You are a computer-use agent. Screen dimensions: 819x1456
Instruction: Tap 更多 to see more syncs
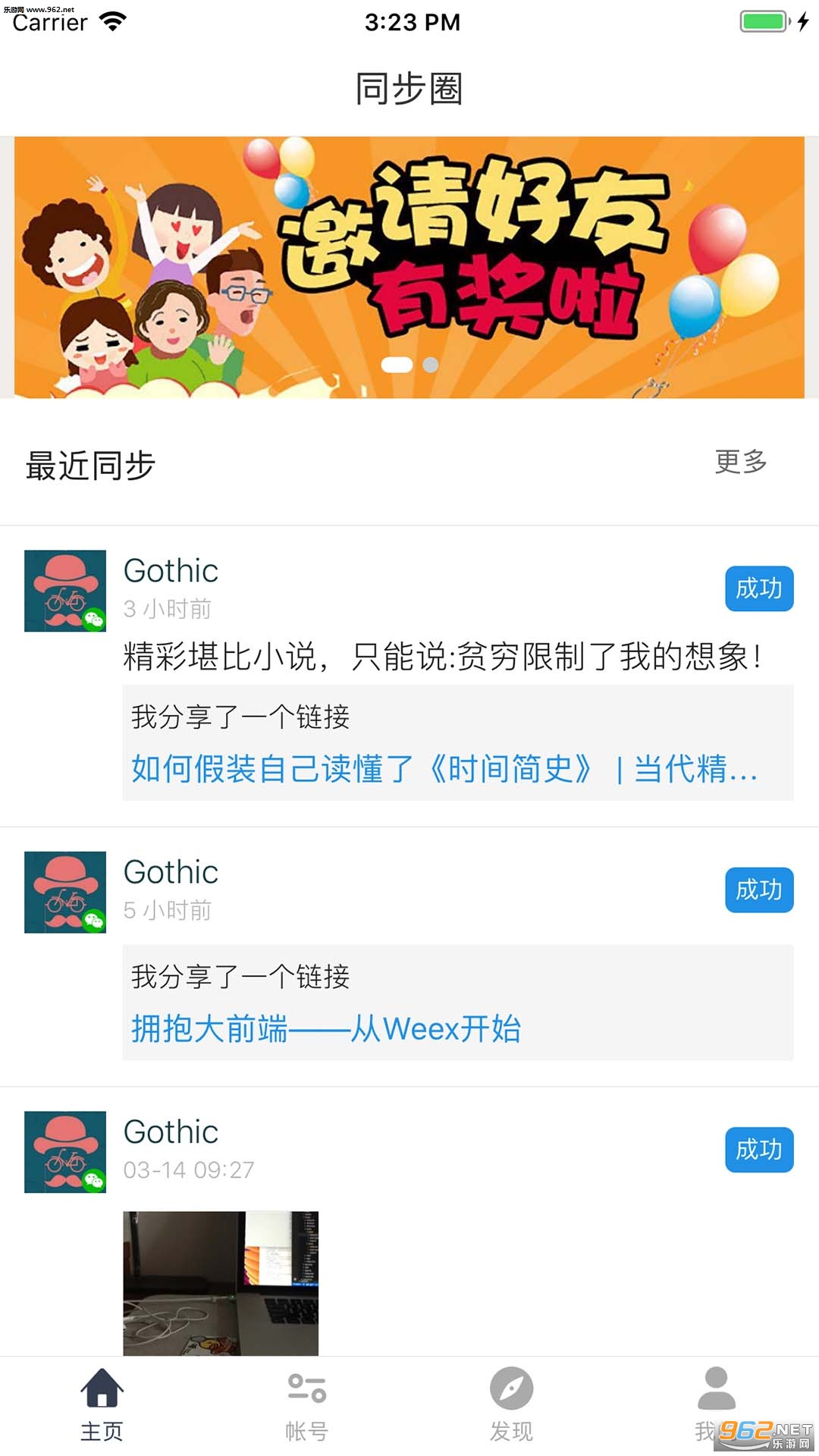click(x=740, y=461)
